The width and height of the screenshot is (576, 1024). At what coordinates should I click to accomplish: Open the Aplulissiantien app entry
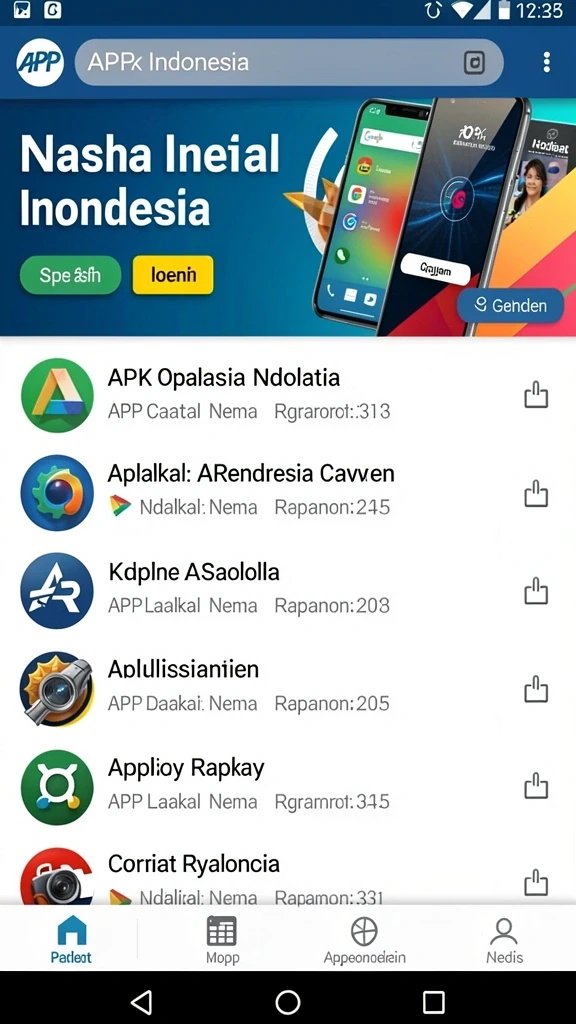[x=288, y=688]
